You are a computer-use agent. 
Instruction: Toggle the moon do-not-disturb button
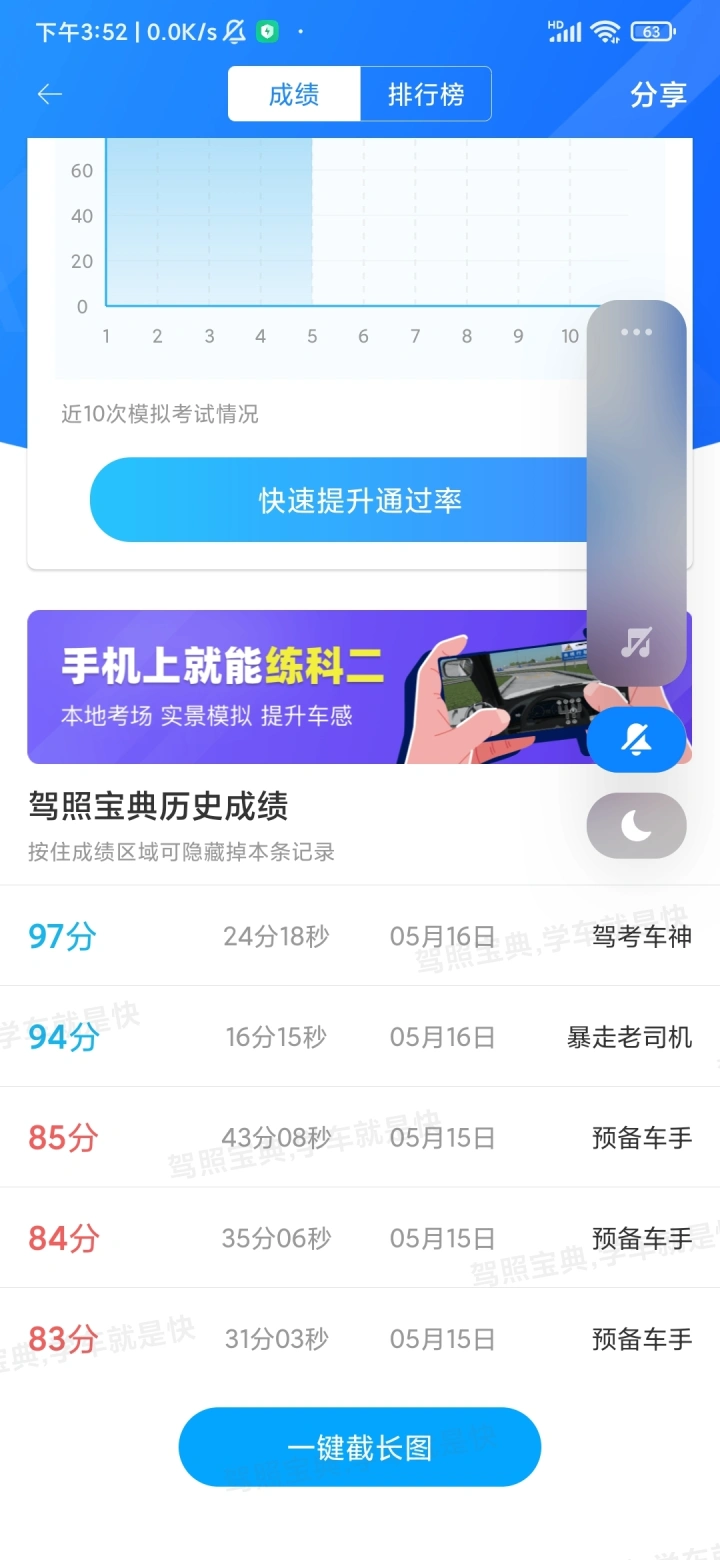point(636,826)
